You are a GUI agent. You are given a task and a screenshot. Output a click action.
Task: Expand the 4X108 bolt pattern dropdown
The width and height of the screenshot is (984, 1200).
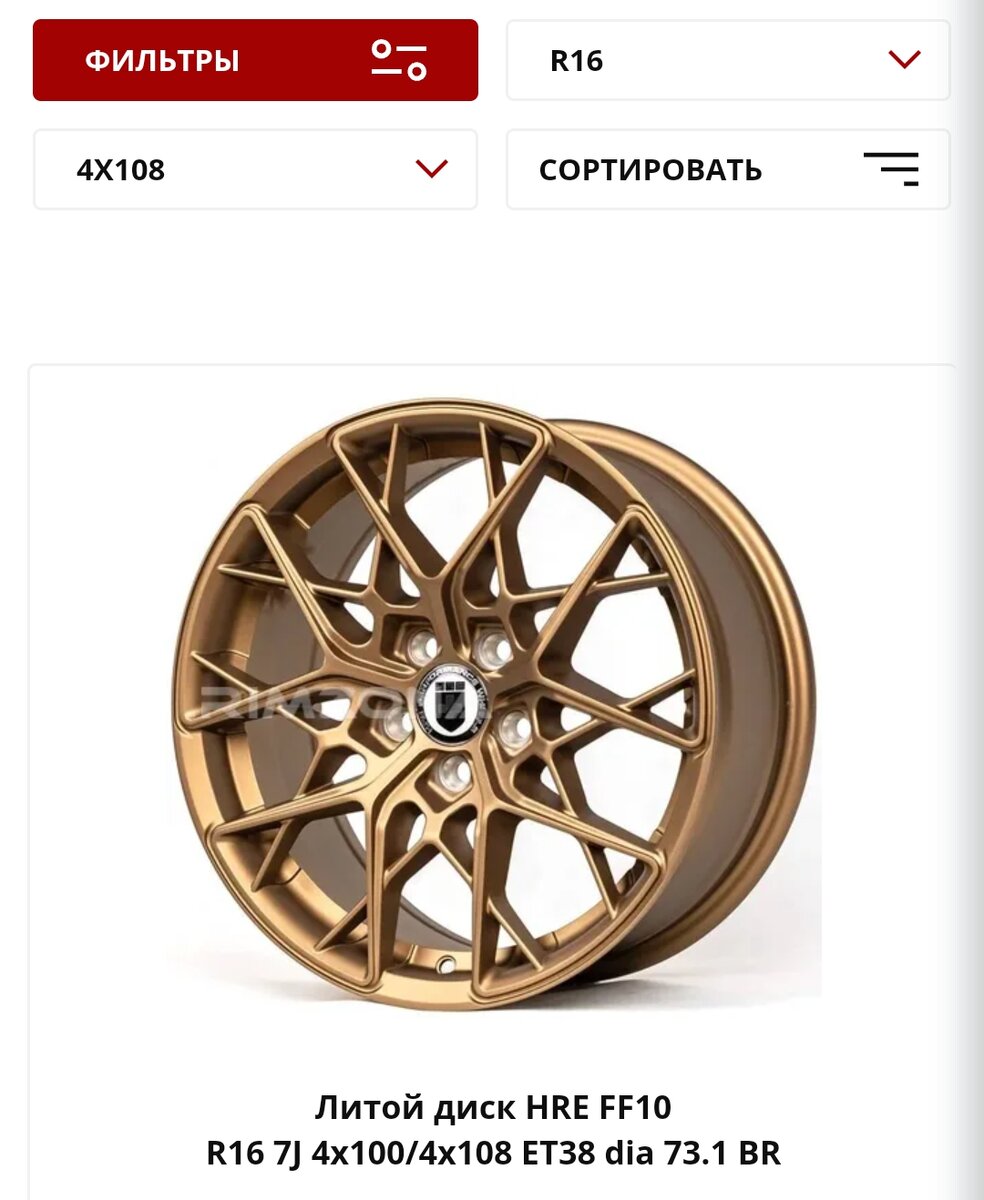click(255, 169)
